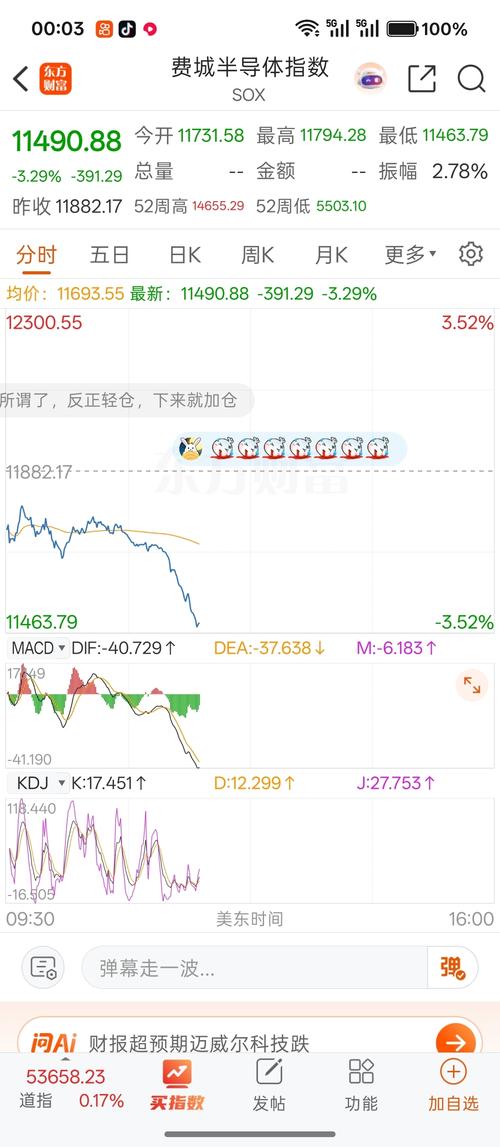Share the SOX index page
Screen dimensions: 500x1147
click(422, 79)
